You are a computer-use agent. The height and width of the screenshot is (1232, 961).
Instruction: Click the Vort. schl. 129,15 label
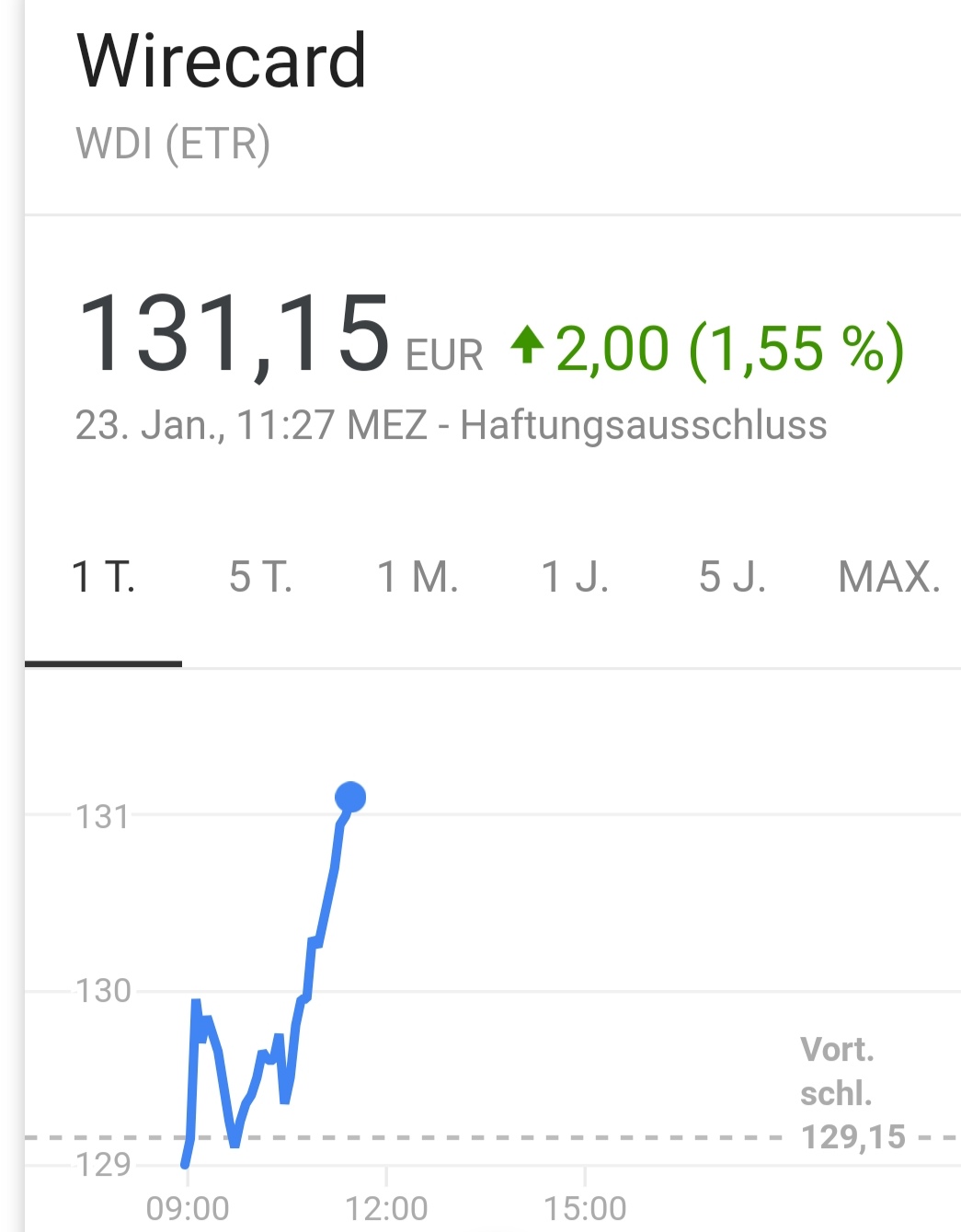point(839,1093)
